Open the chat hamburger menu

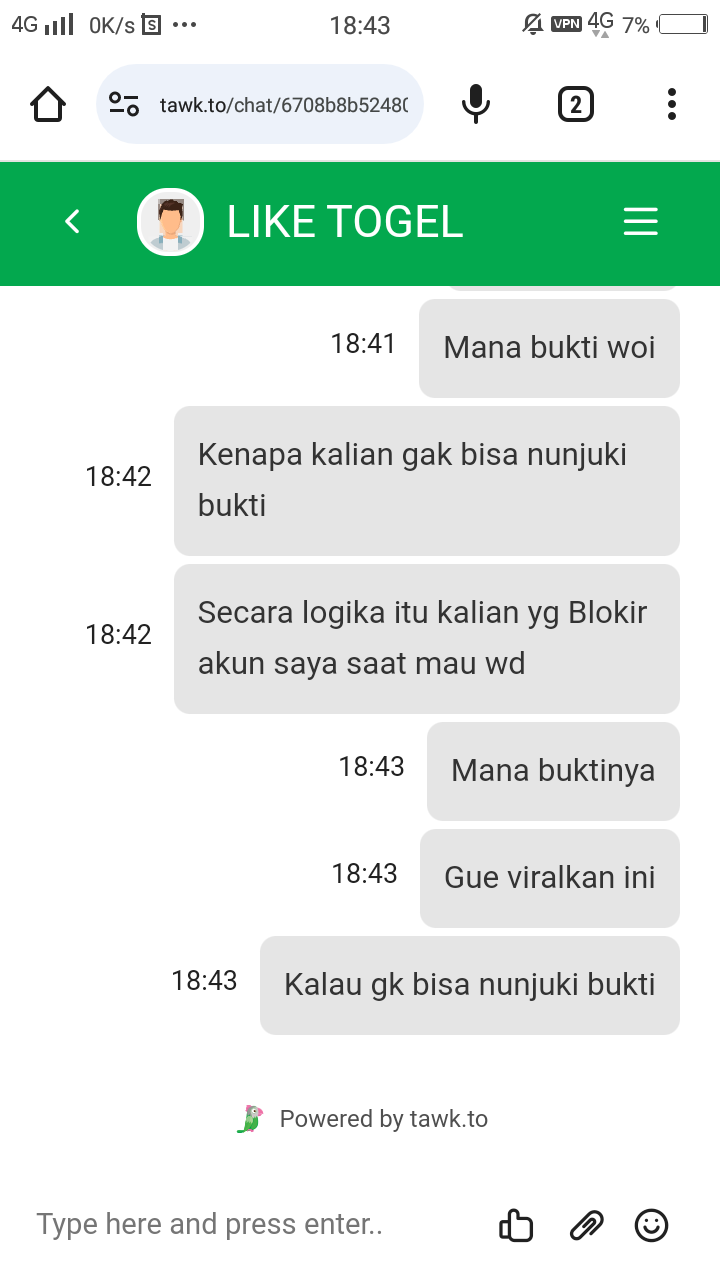[x=640, y=221]
